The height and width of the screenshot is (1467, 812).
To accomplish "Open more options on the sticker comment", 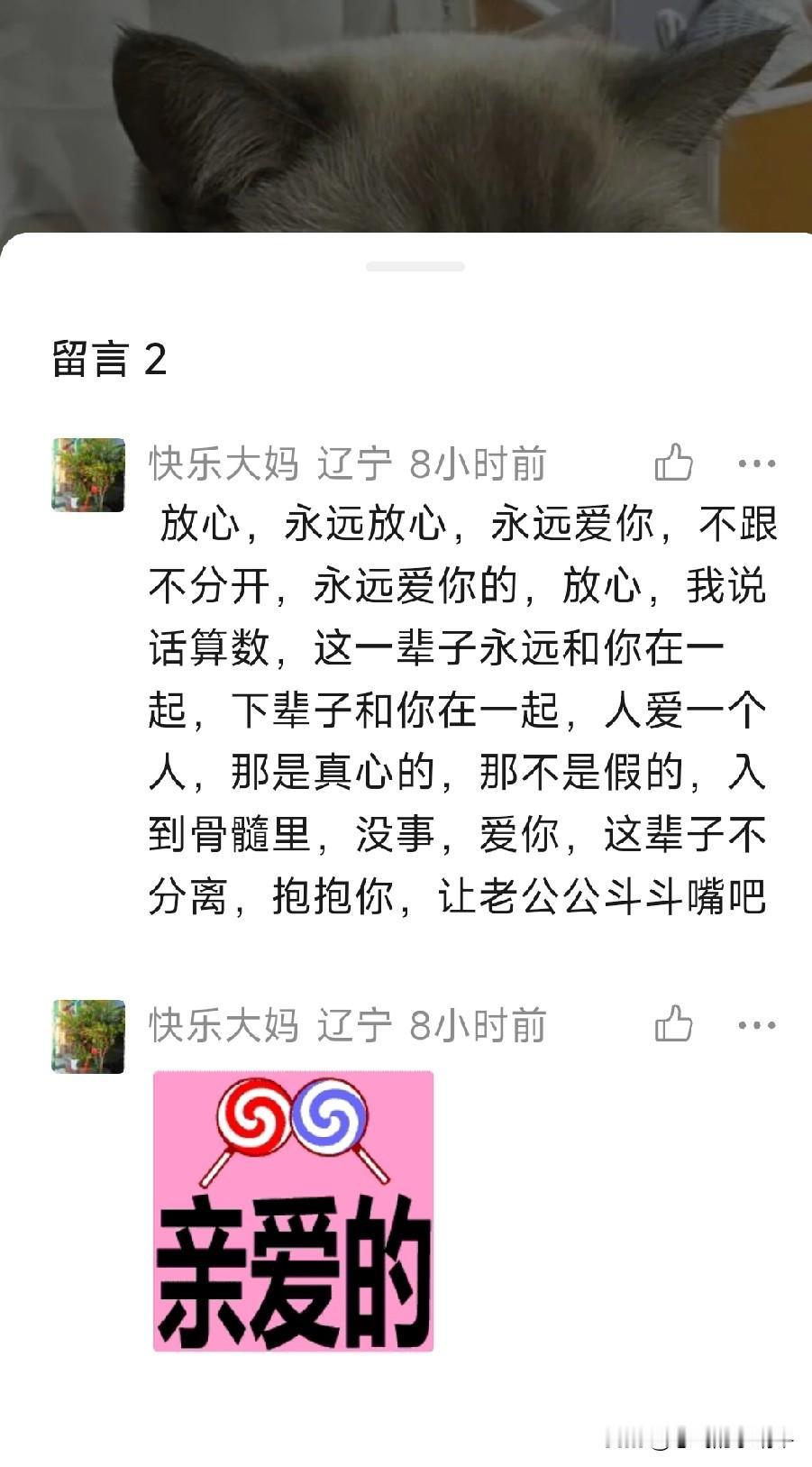I will tap(757, 1024).
